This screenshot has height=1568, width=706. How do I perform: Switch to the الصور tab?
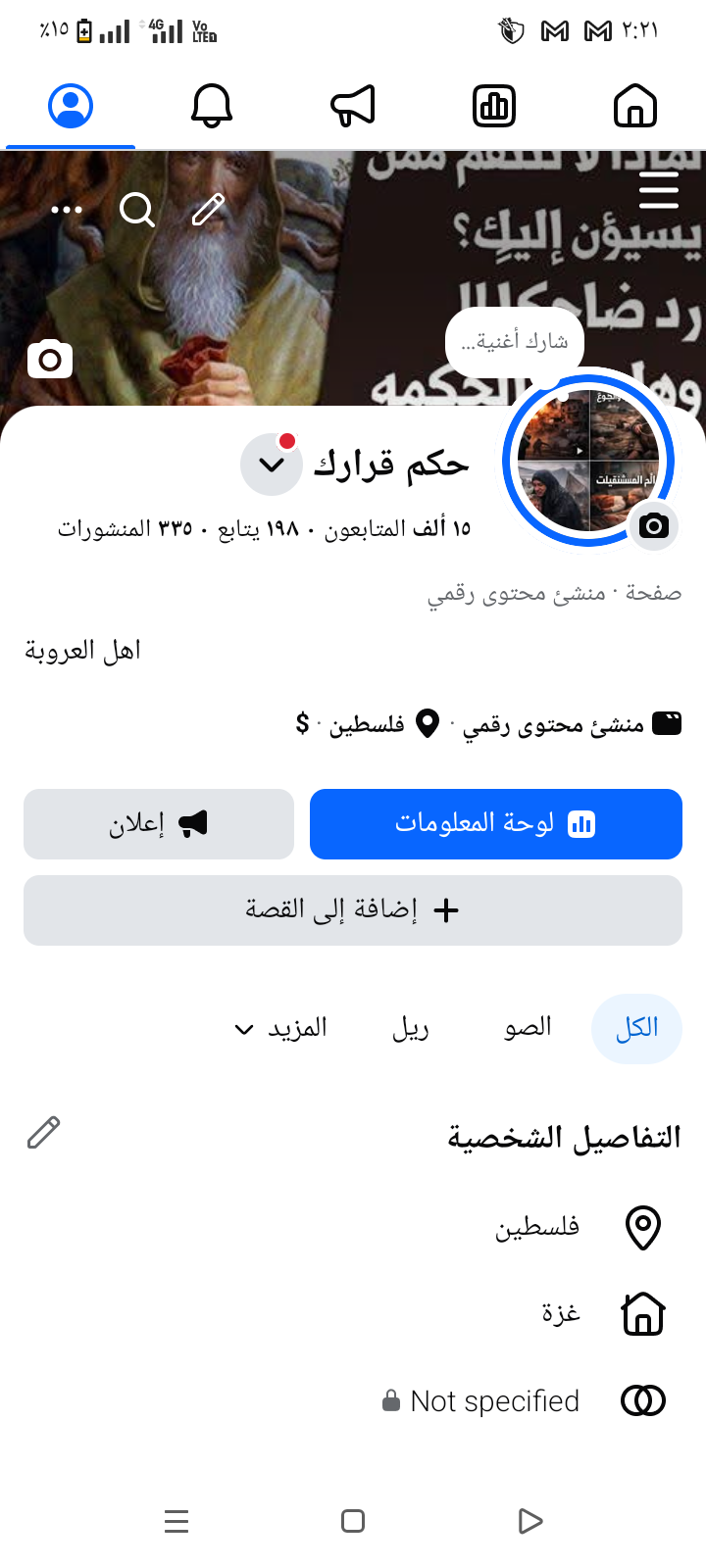[x=528, y=1028]
